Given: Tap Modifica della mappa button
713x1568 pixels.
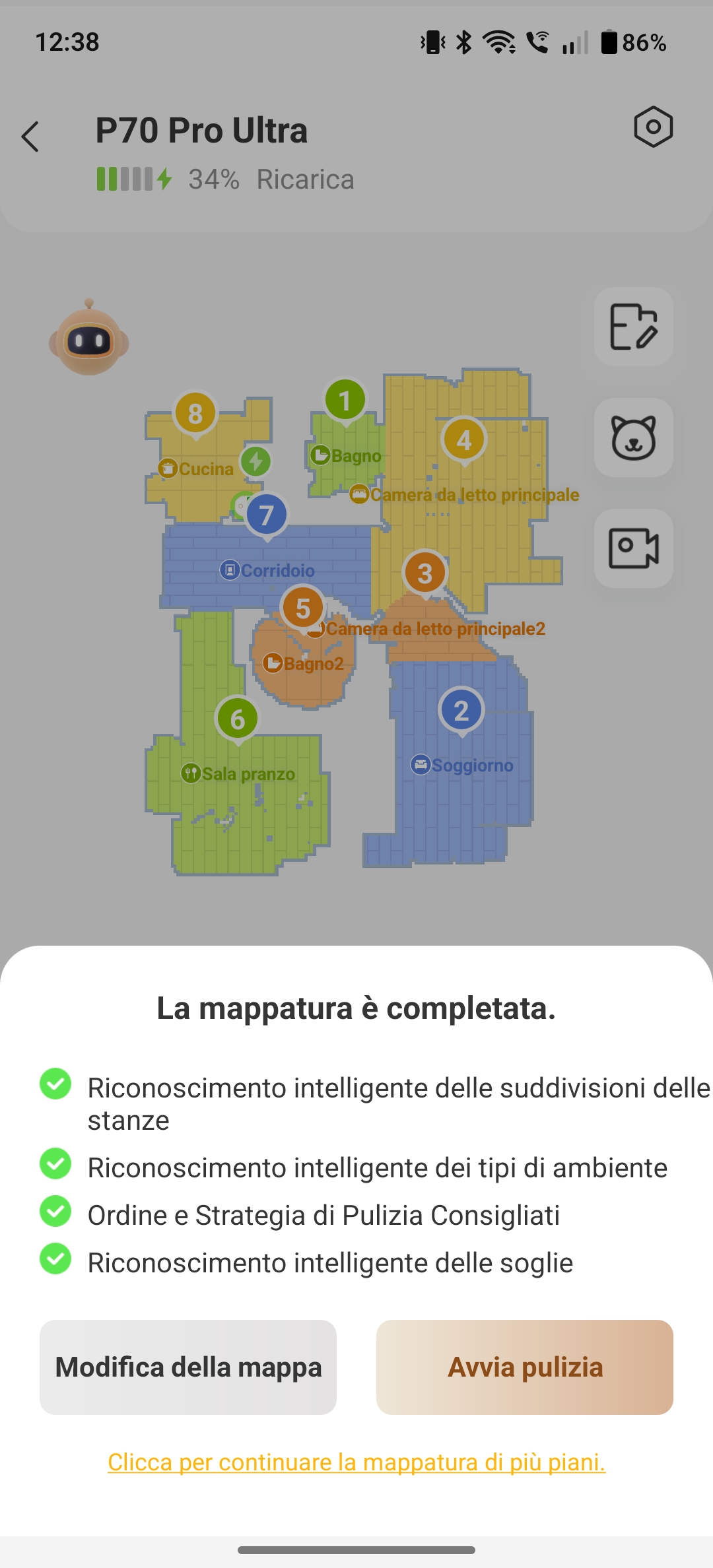Looking at the screenshot, I should pyautogui.click(x=188, y=1367).
